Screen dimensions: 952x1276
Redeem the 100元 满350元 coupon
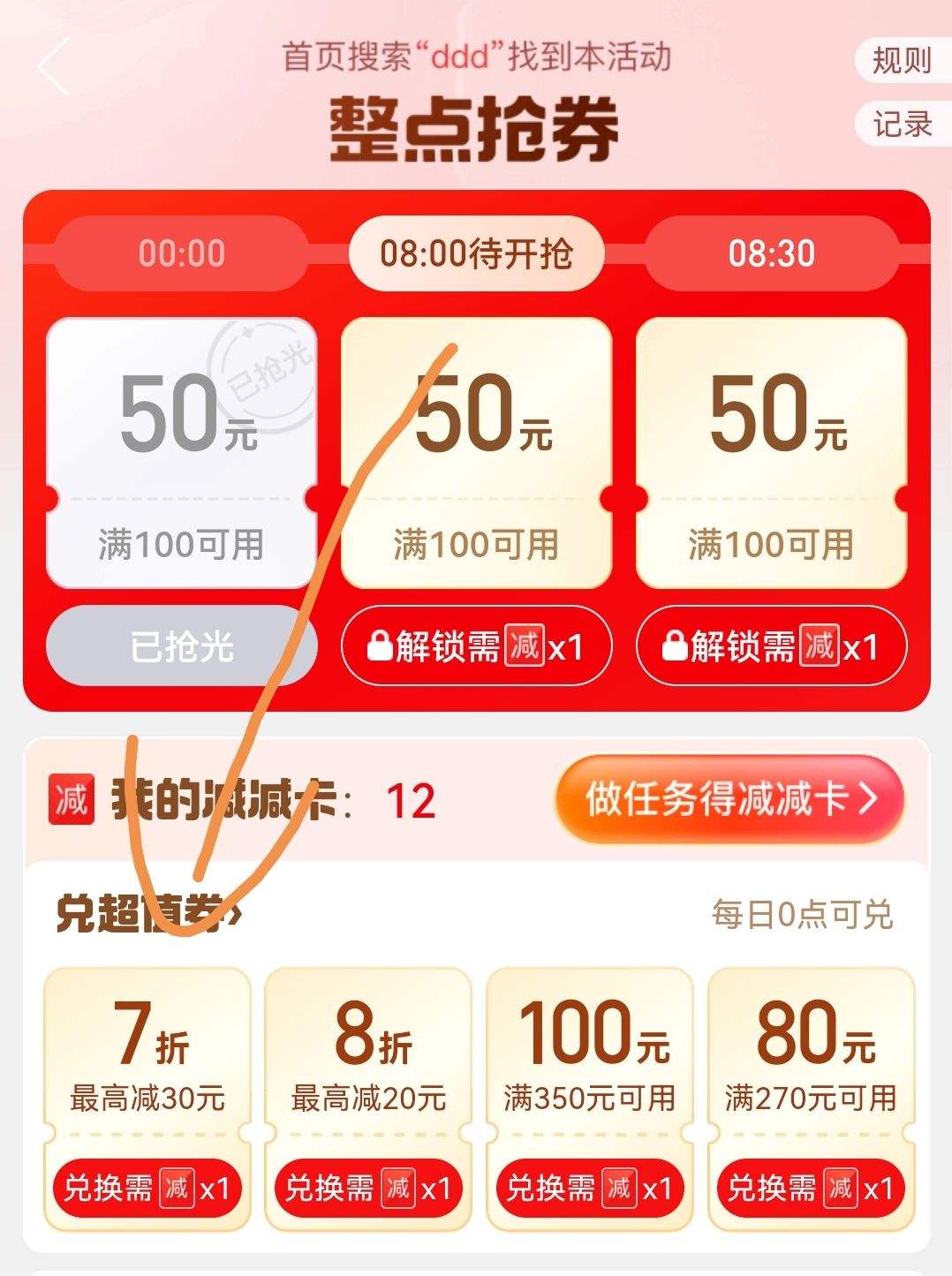pyautogui.click(x=589, y=1188)
